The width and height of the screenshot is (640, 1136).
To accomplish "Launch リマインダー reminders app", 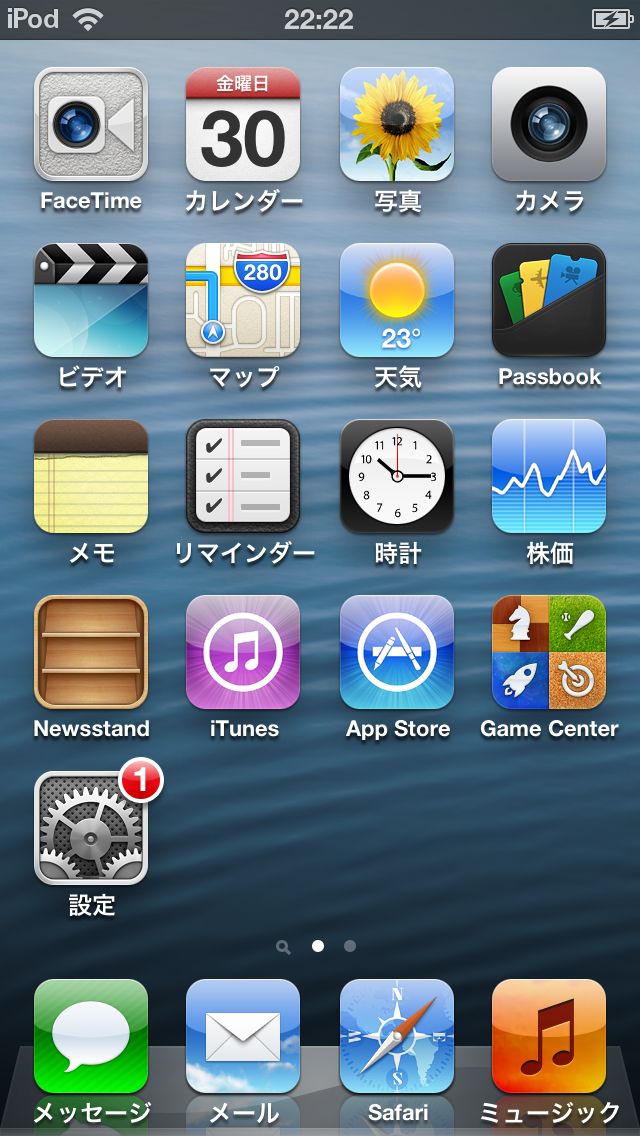I will pyautogui.click(x=243, y=476).
